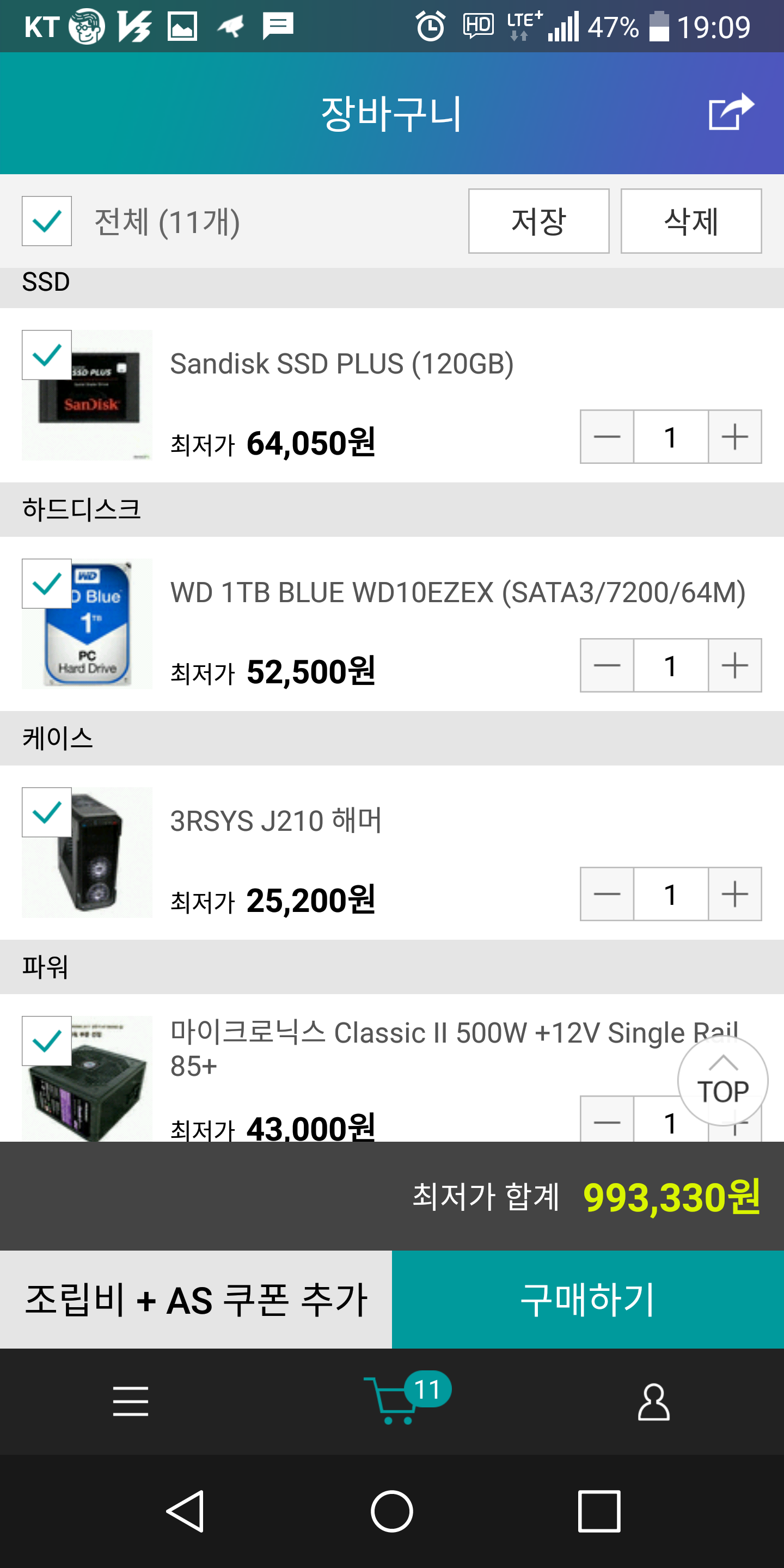This screenshot has width=784, height=1568.
Task: Increase Sandisk SSD PLUS quantity with plus
Action: pos(734,437)
